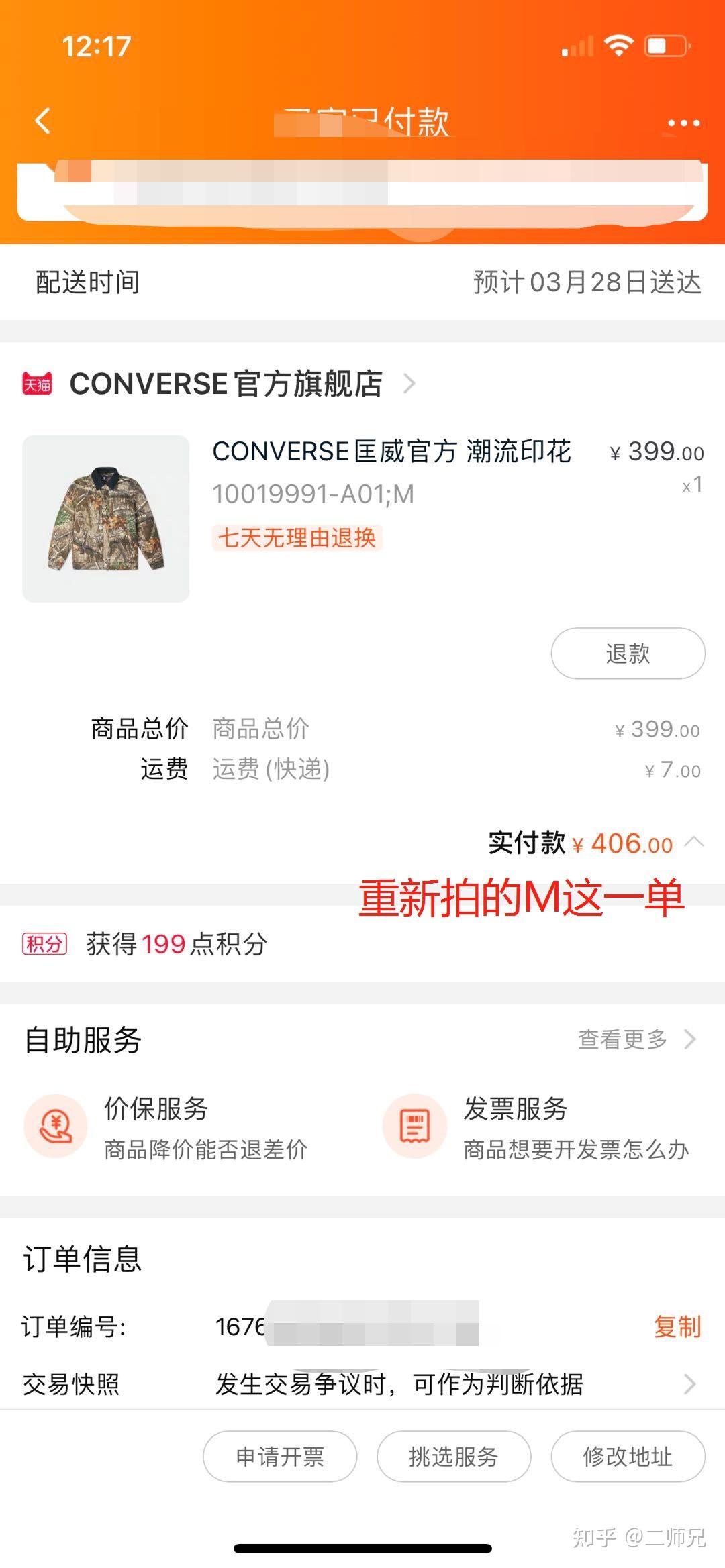Tap the 退款 refund button
This screenshot has height=1568, width=725.
(x=628, y=654)
